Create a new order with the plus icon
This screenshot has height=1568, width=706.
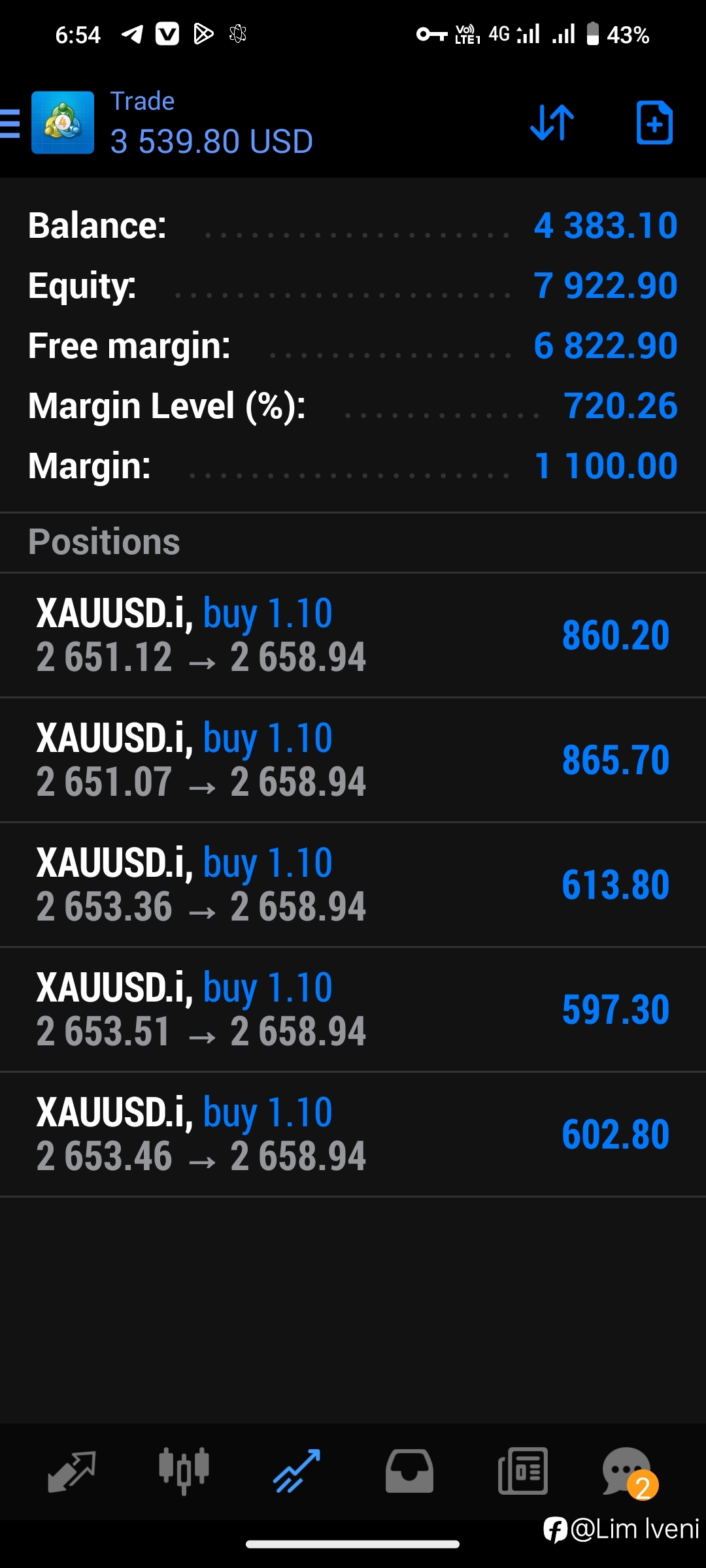pos(654,122)
